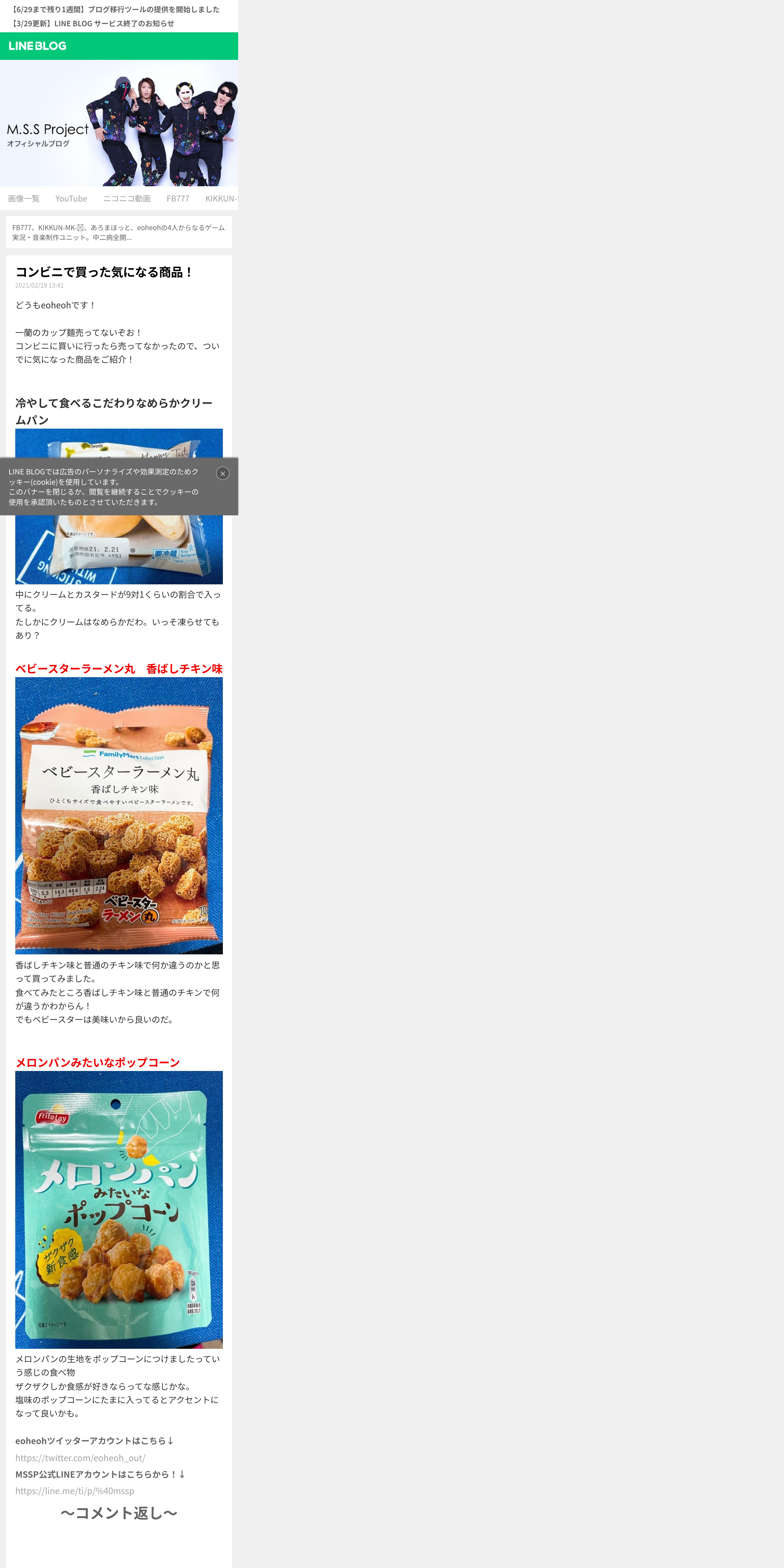Open the article title コンビニで買った気になる商品

(x=104, y=272)
